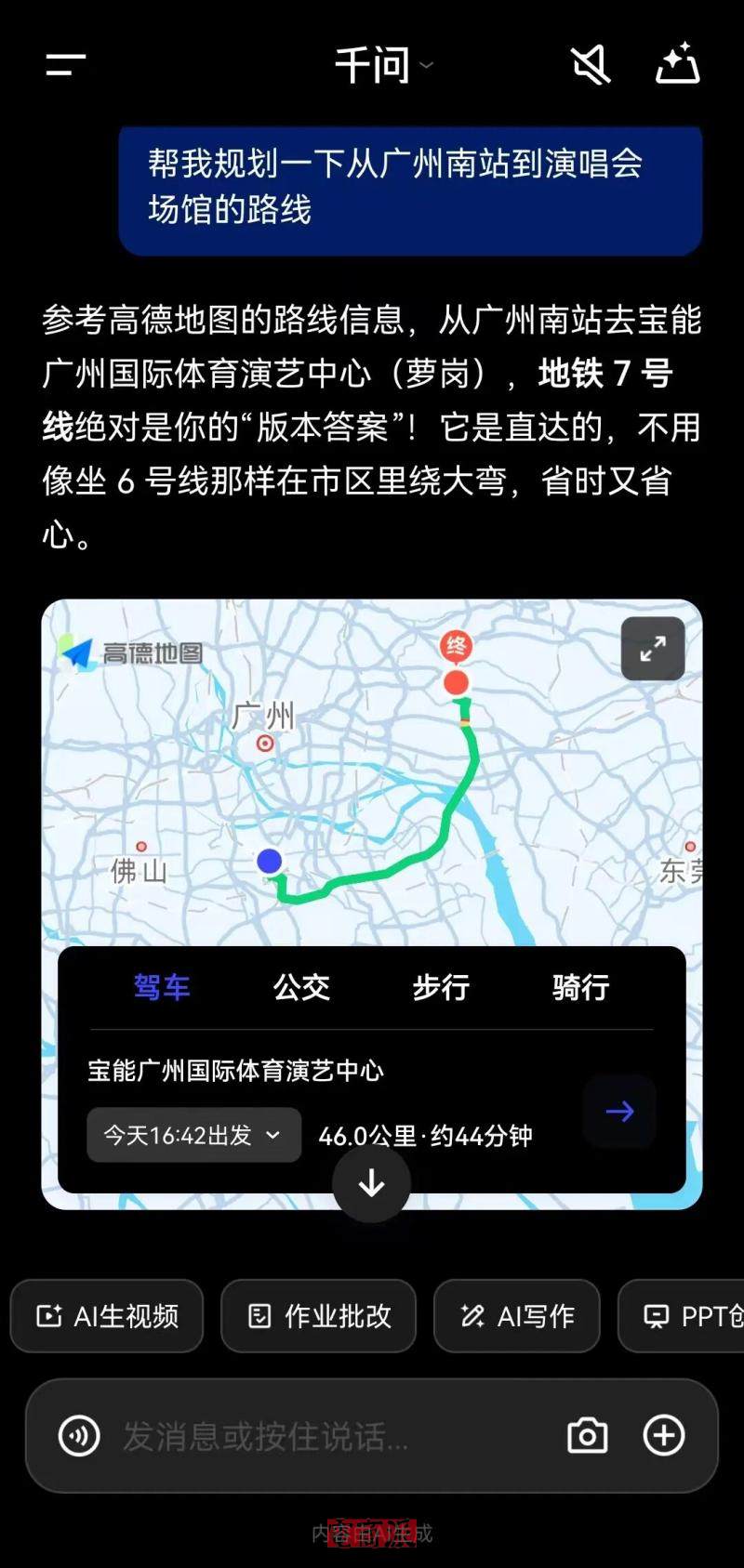Switch to the 公交 transit tab
This screenshot has width=744, height=1568.
coord(301,987)
